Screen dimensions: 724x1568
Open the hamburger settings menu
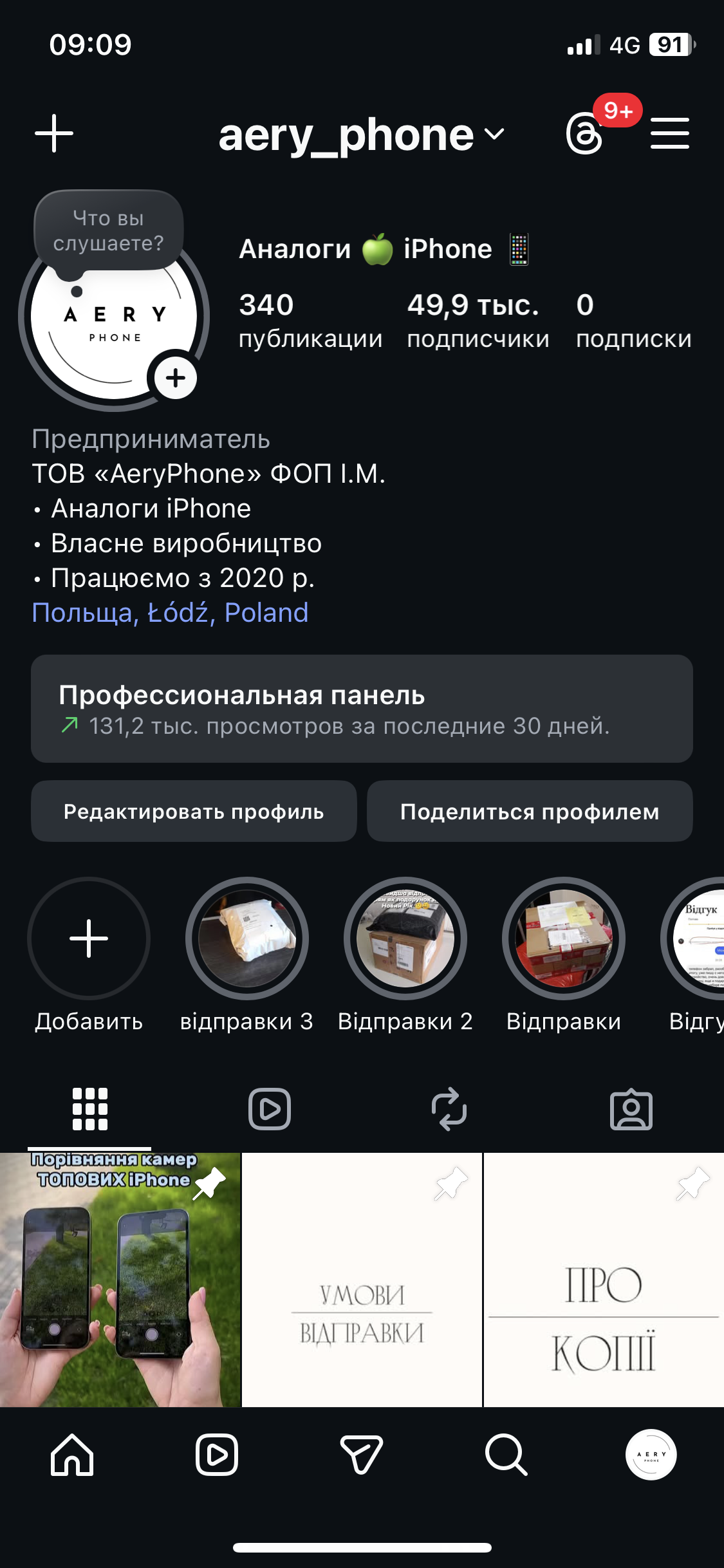click(x=670, y=133)
